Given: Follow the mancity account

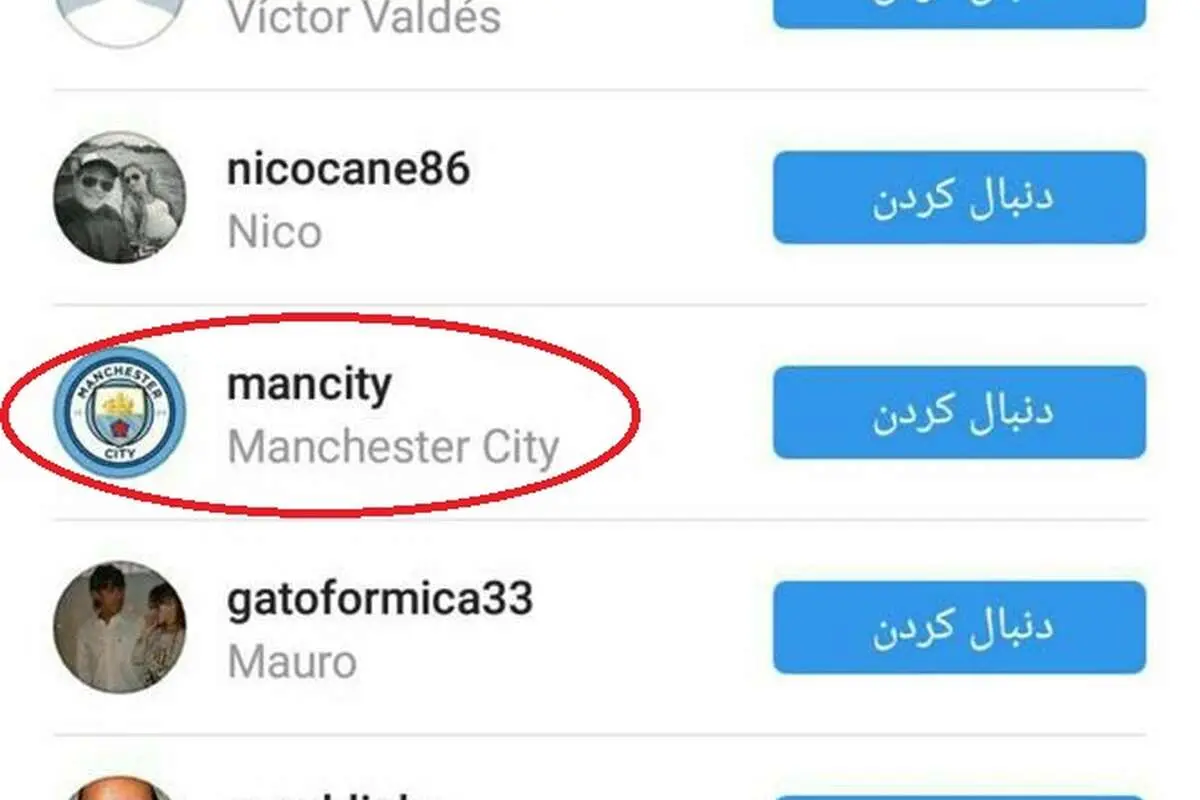Looking at the screenshot, I should [959, 412].
